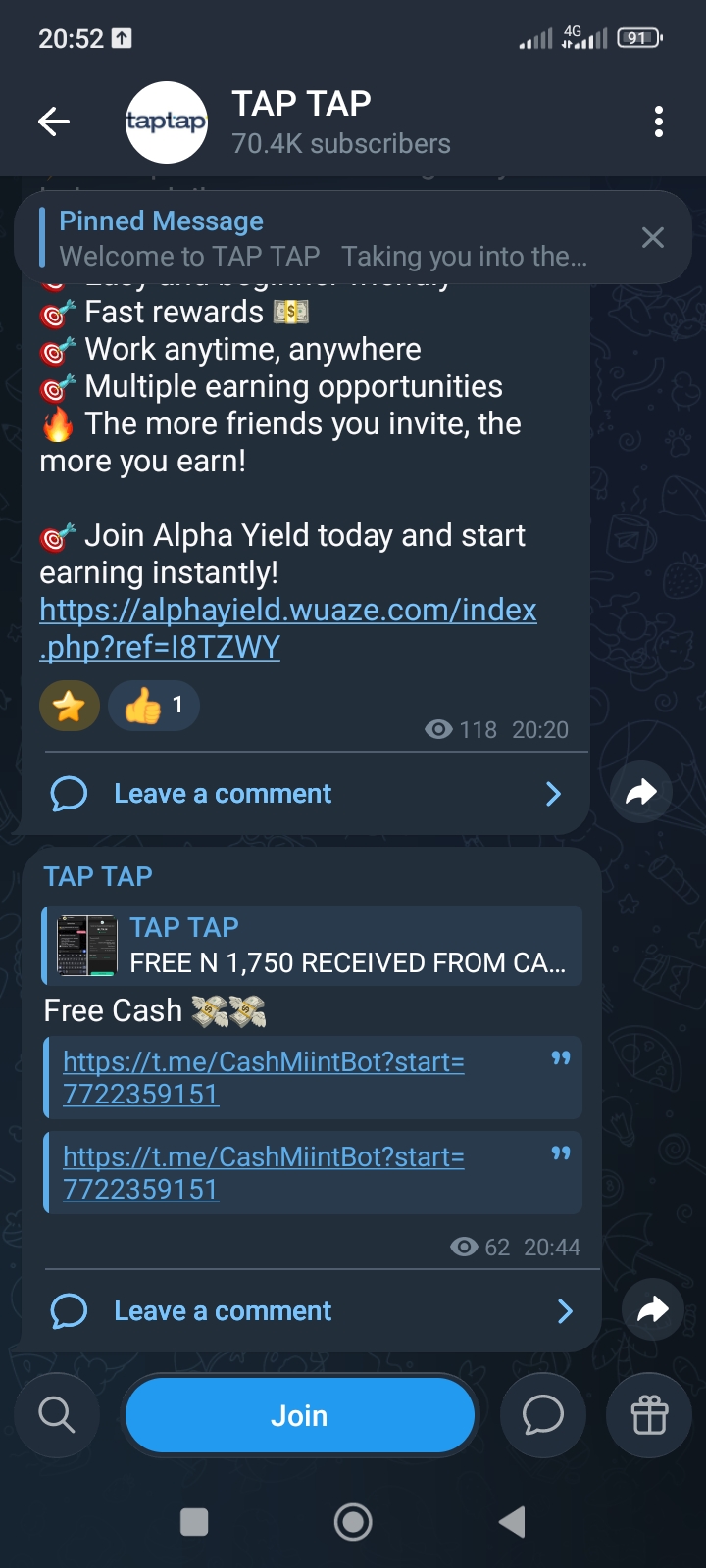Open the pinned Welcome to TAP TAP message

(324, 238)
